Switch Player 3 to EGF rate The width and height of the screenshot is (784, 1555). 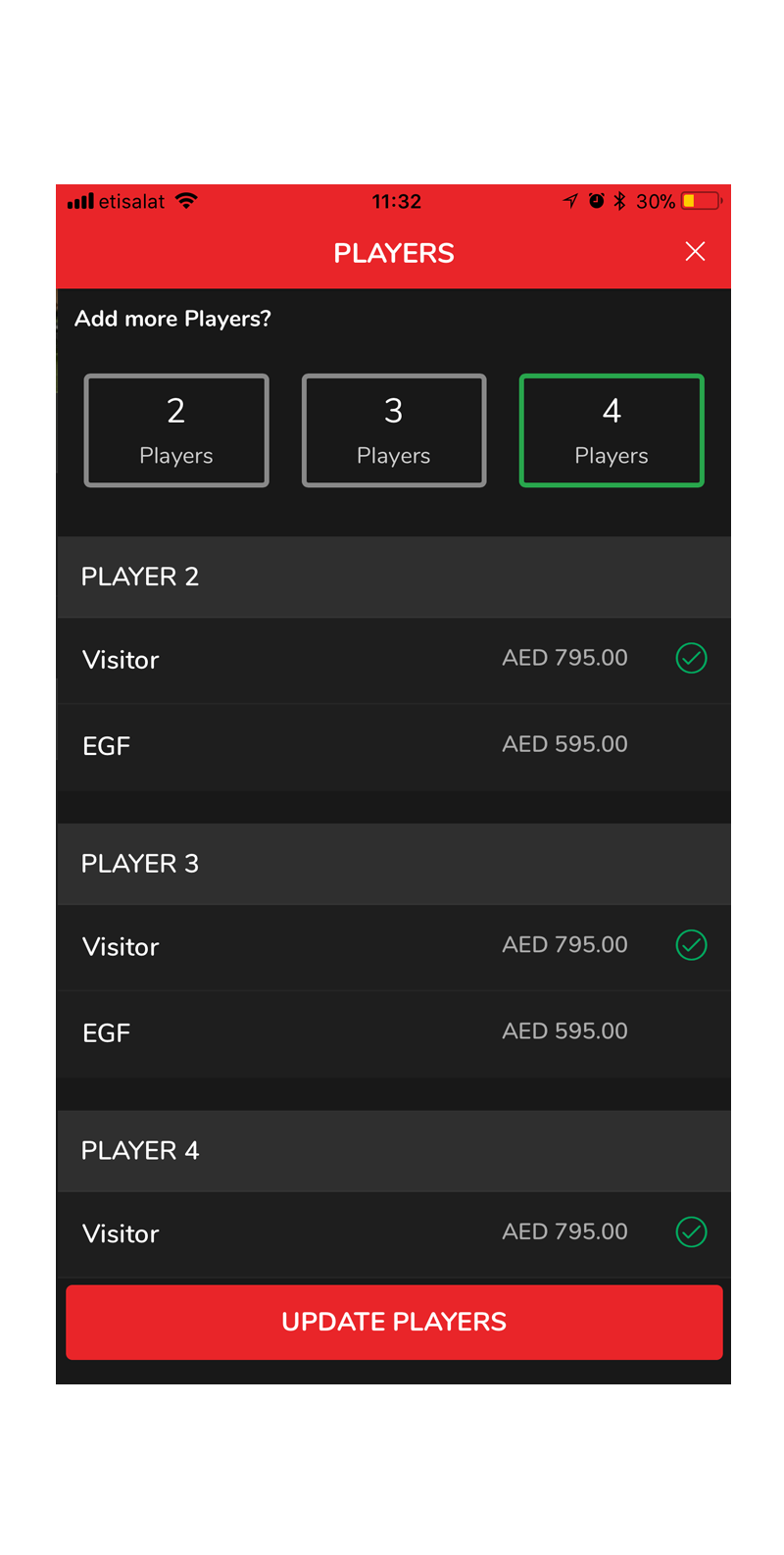[x=394, y=1032]
